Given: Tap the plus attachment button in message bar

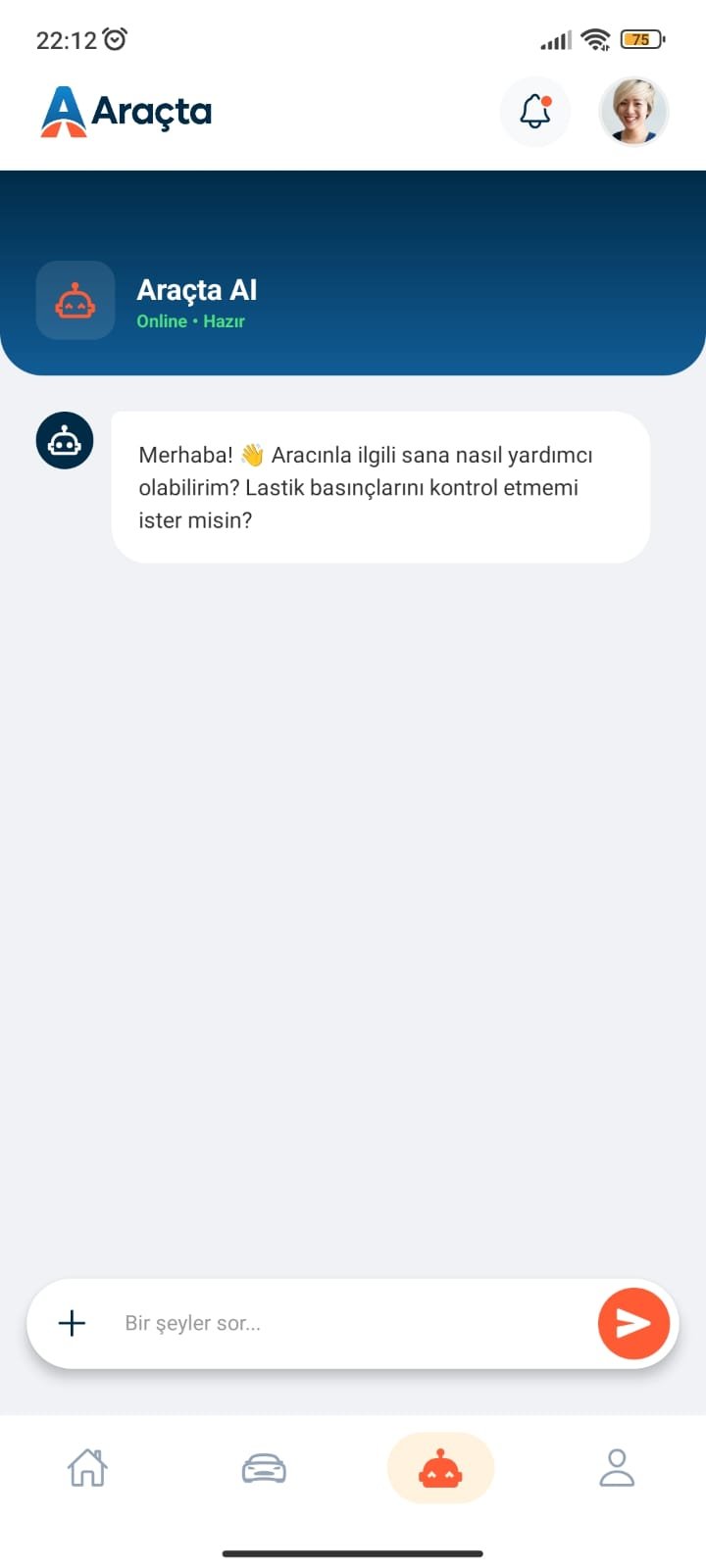Looking at the screenshot, I should point(71,1323).
